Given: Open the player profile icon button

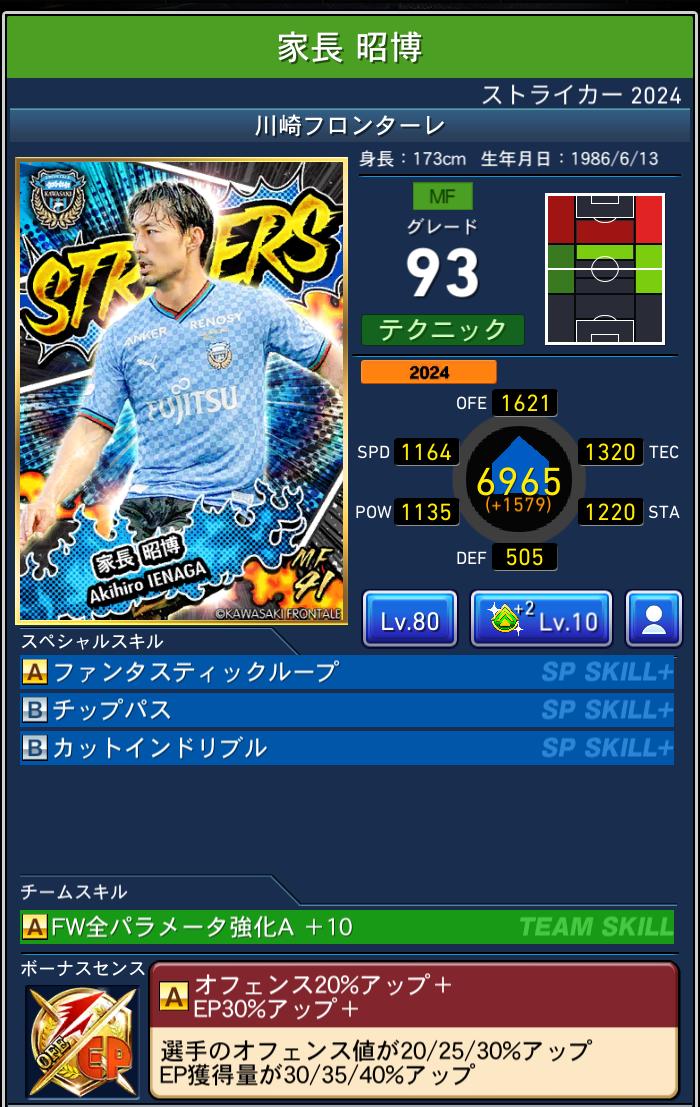Looking at the screenshot, I should 653,620.
